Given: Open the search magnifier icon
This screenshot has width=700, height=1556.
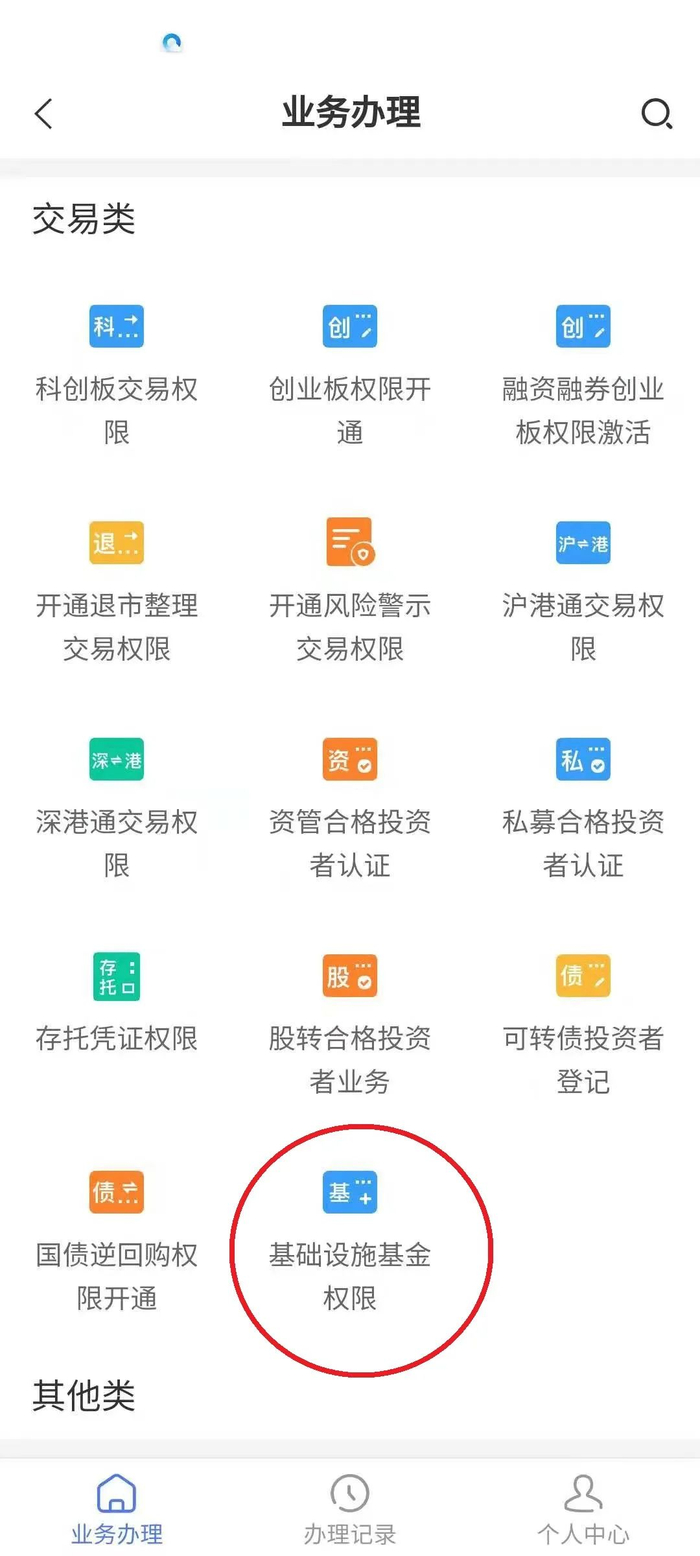Looking at the screenshot, I should pyautogui.click(x=656, y=114).
